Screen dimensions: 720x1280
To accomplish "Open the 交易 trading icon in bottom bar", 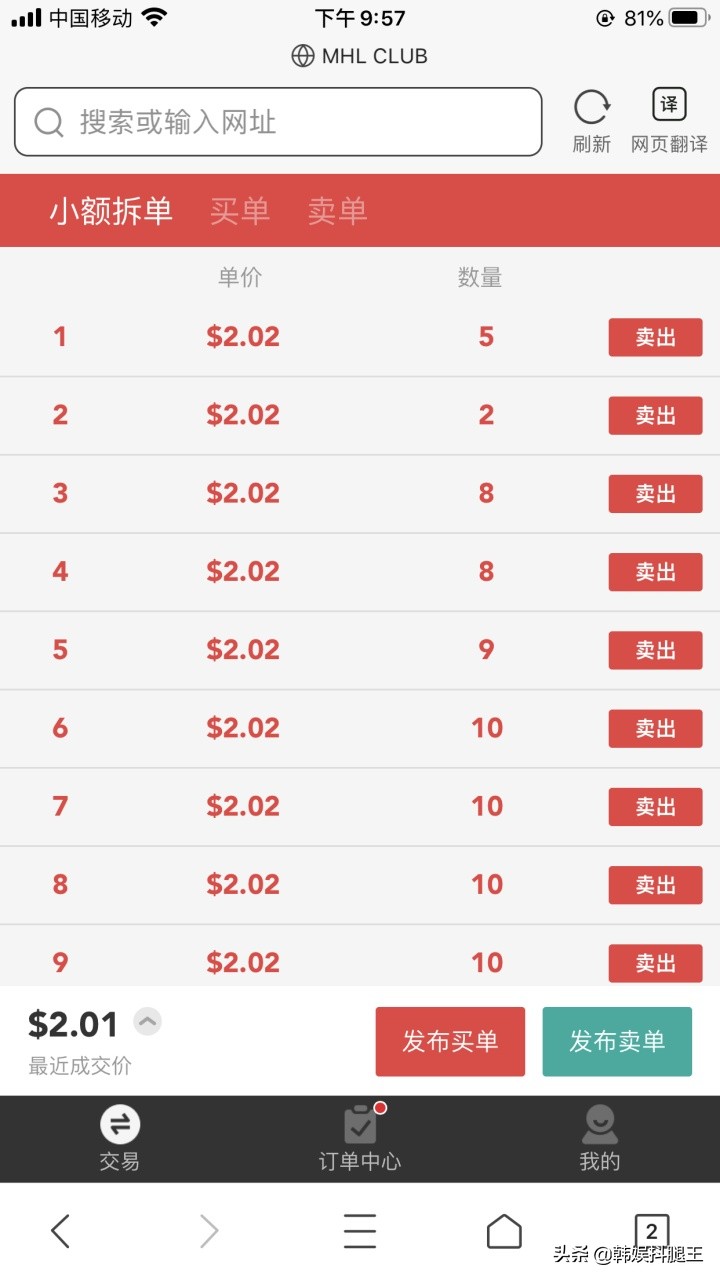I will pos(120,1124).
